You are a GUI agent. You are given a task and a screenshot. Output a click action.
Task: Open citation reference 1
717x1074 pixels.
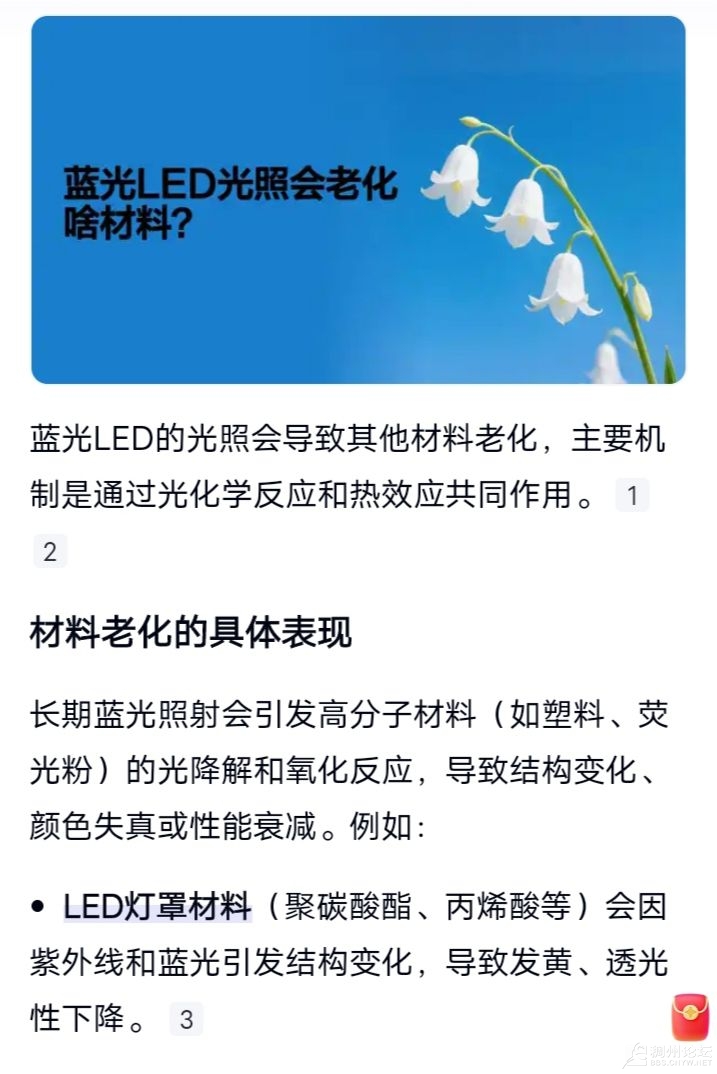click(632, 495)
